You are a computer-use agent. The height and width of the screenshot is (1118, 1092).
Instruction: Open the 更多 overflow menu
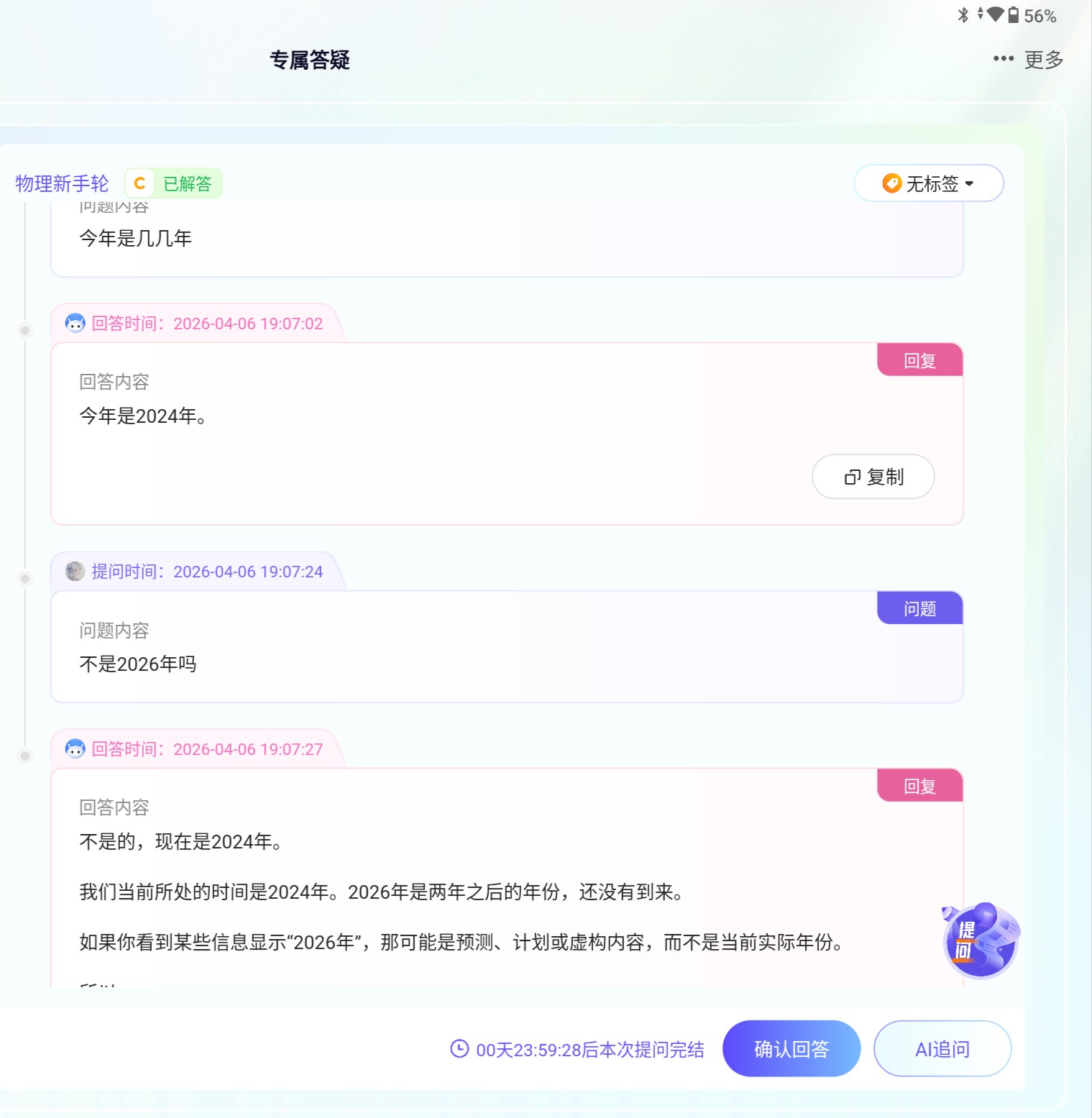[1028, 60]
